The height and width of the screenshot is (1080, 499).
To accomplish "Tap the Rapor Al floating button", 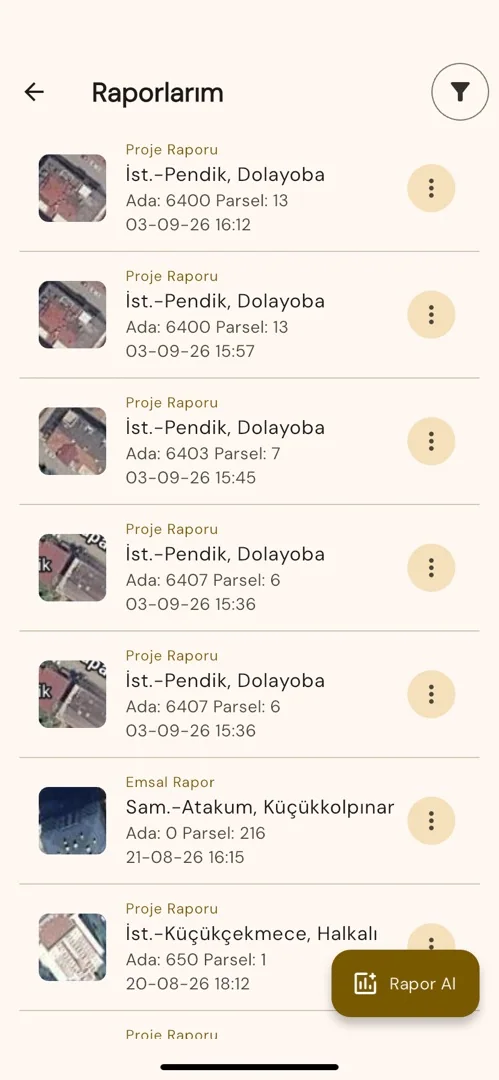I will (x=405, y=984).
